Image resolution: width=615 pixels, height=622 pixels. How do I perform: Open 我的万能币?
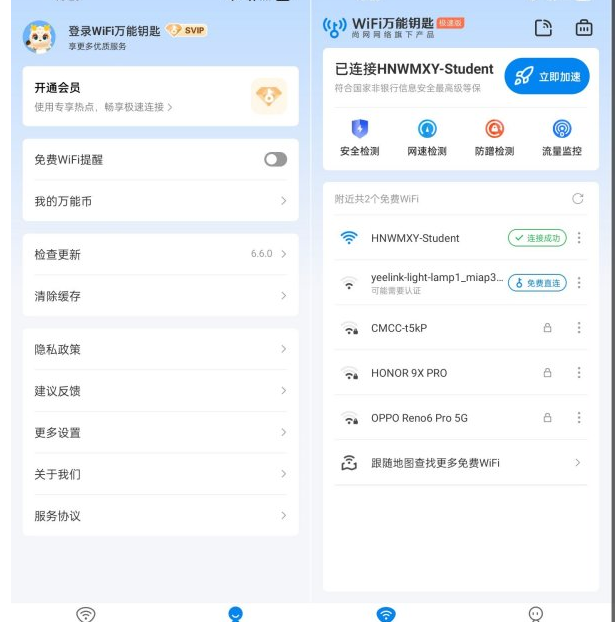coord(160,201)
